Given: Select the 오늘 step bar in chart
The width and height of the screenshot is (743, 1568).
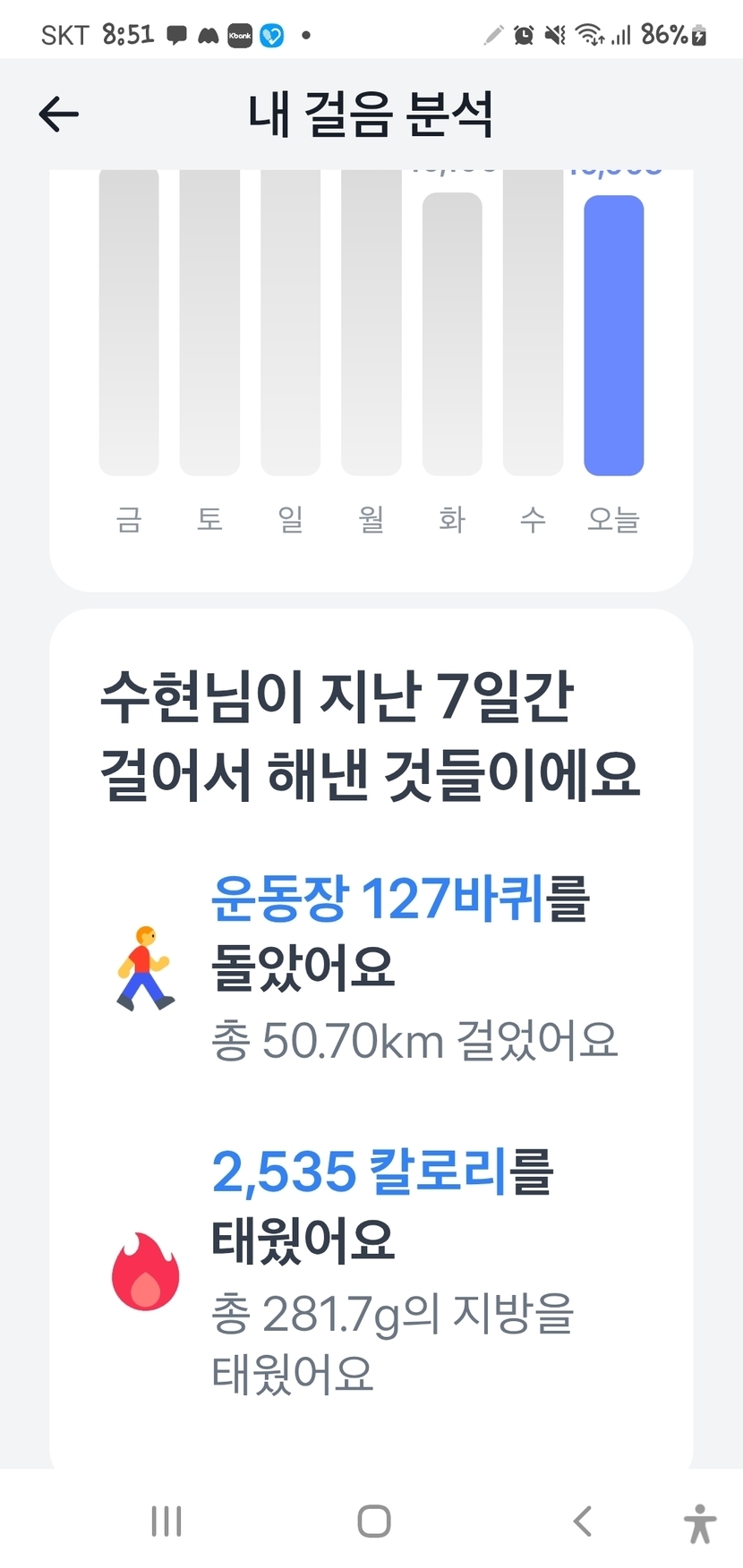Looking at the screenshot, I should point(613,335).
